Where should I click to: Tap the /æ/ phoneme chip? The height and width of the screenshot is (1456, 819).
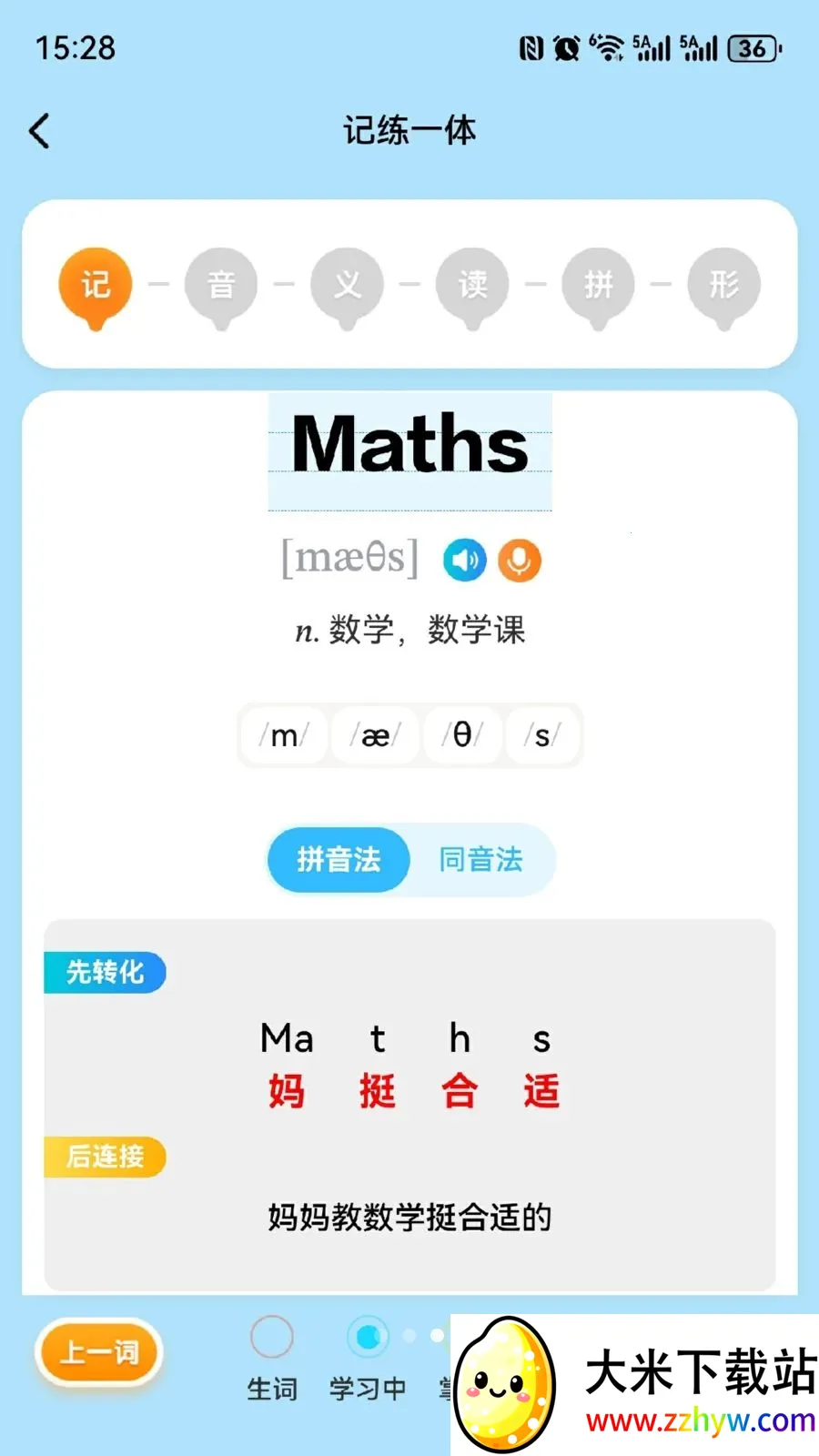pos(375,734)
